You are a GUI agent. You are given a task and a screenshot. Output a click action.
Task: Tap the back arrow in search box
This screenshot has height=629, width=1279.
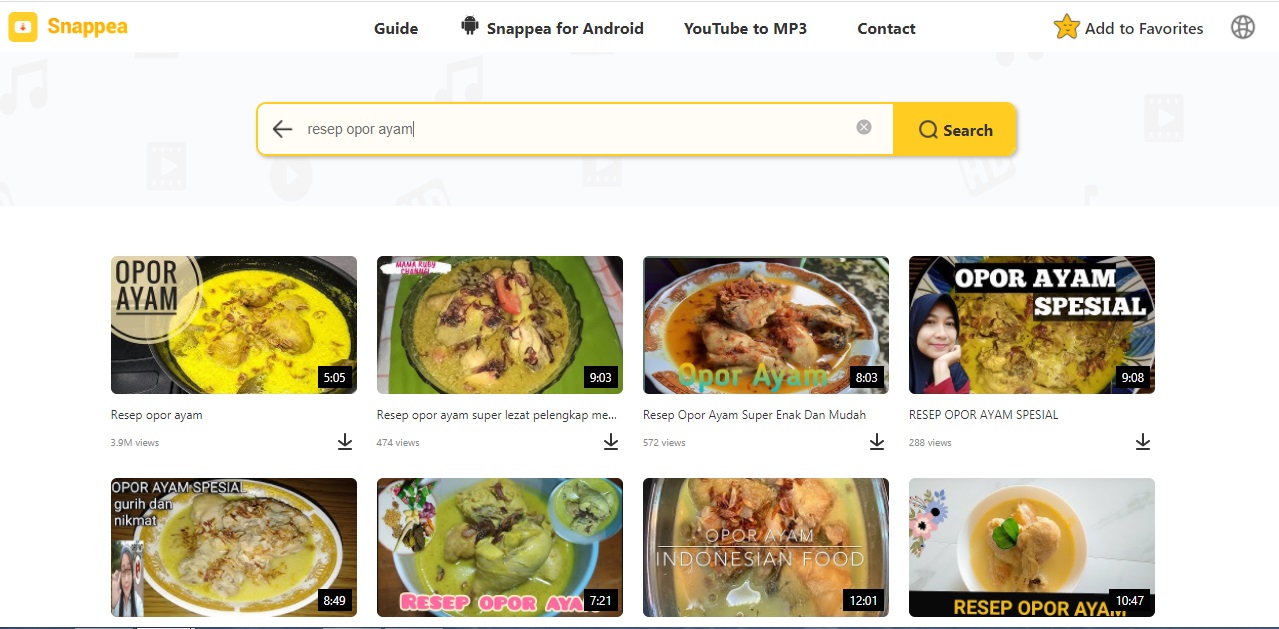[x=282, y=129]
